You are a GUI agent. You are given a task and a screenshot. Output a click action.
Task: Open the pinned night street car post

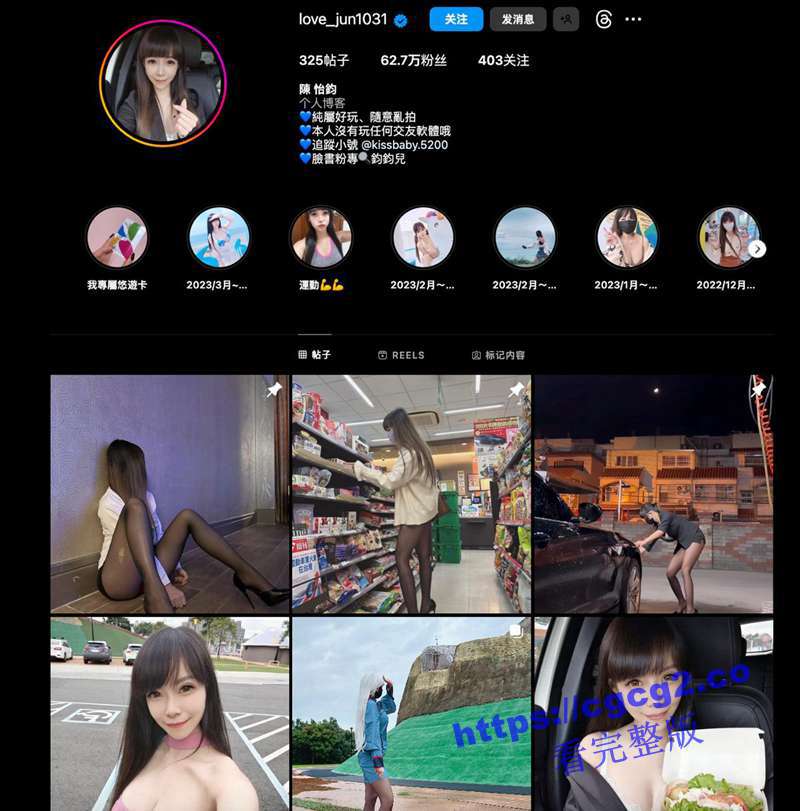coord(653,494)
